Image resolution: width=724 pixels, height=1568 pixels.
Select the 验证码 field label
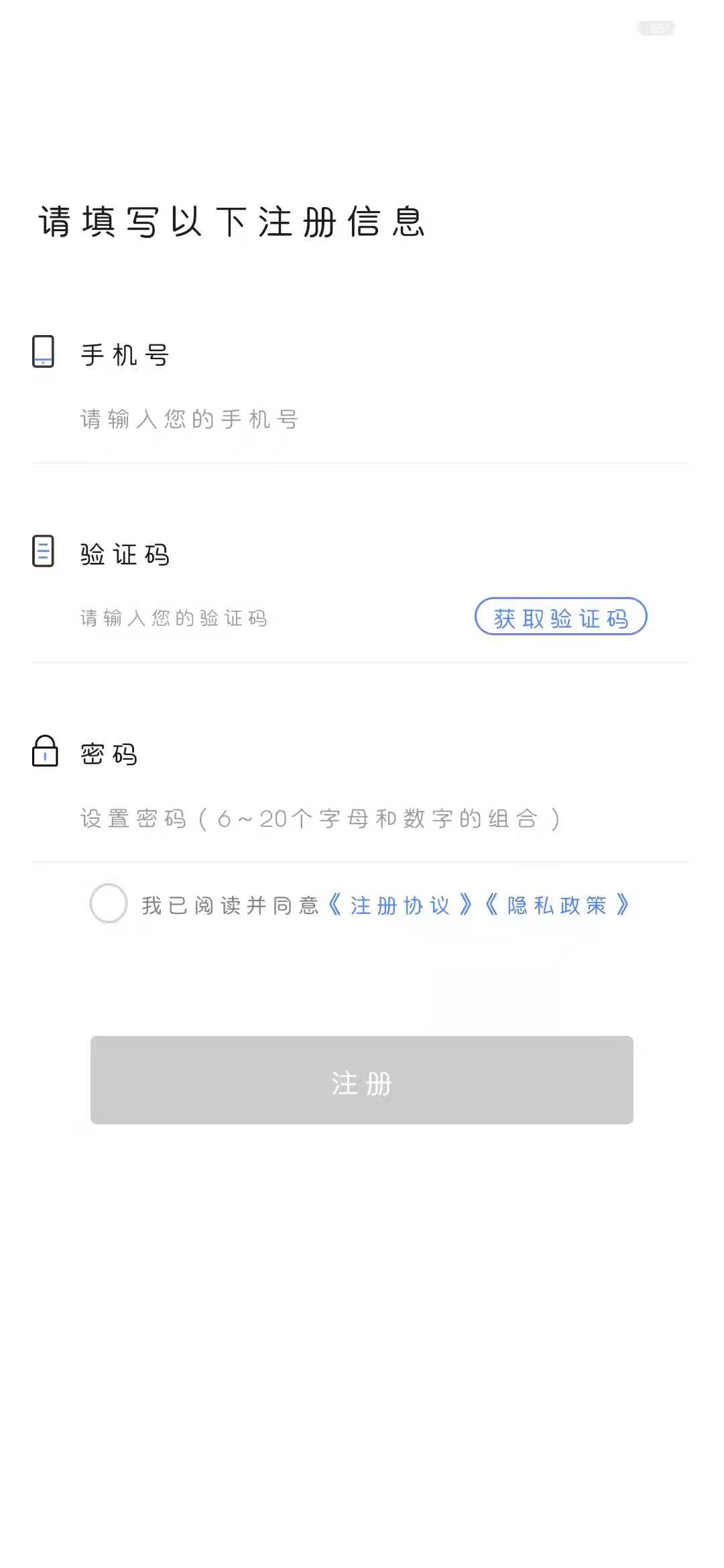tap(124, 554)
